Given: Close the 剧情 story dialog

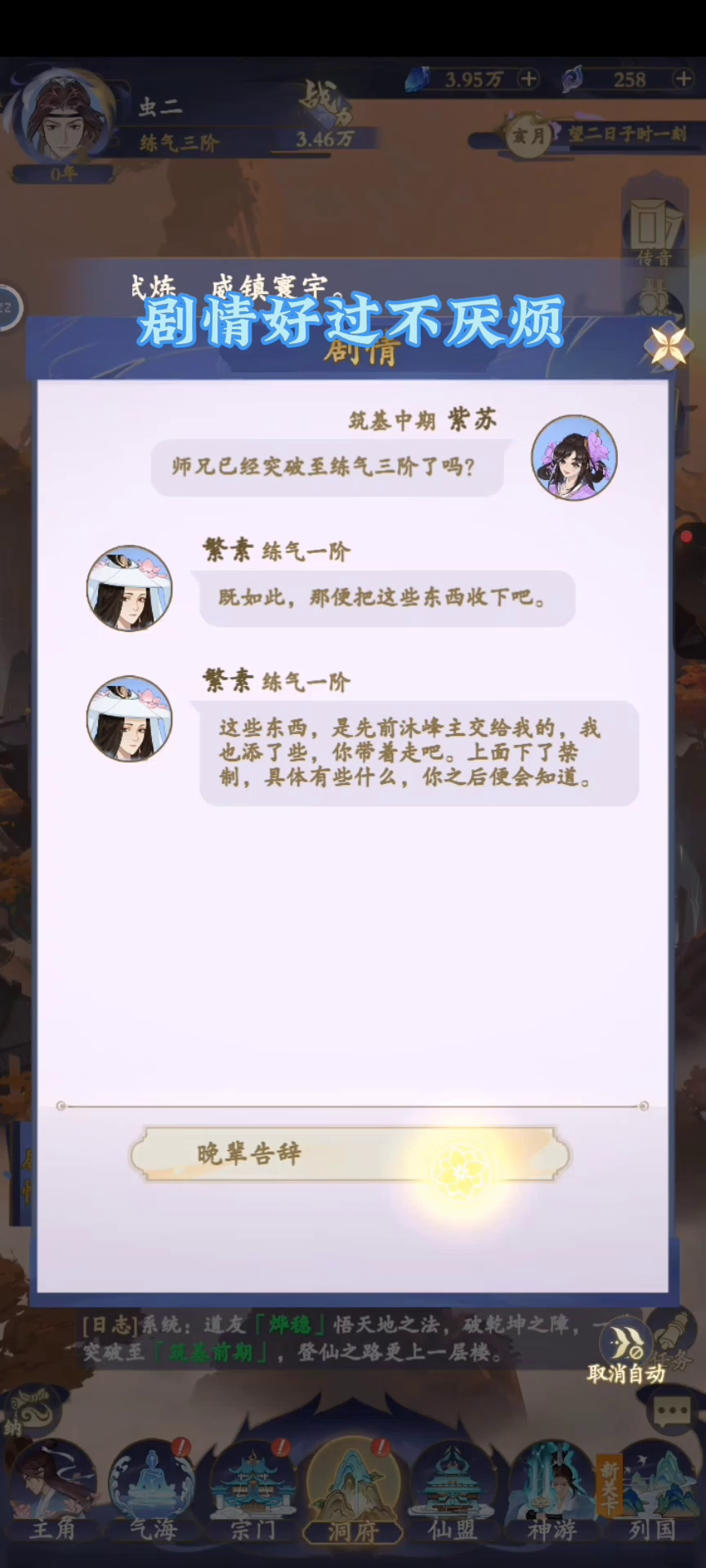Looking at the screenshot, I should (x=668, y=345).
